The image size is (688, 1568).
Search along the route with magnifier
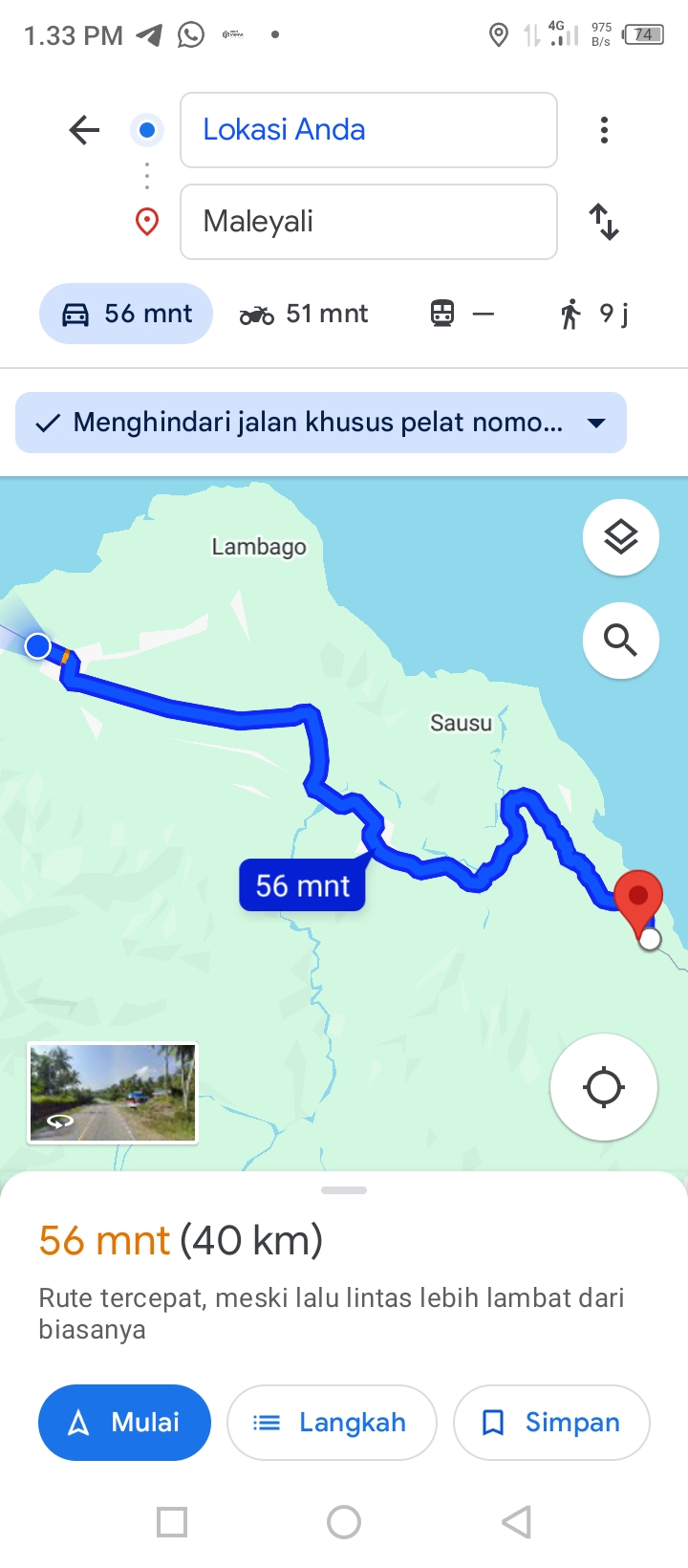[x=621, y=641]
